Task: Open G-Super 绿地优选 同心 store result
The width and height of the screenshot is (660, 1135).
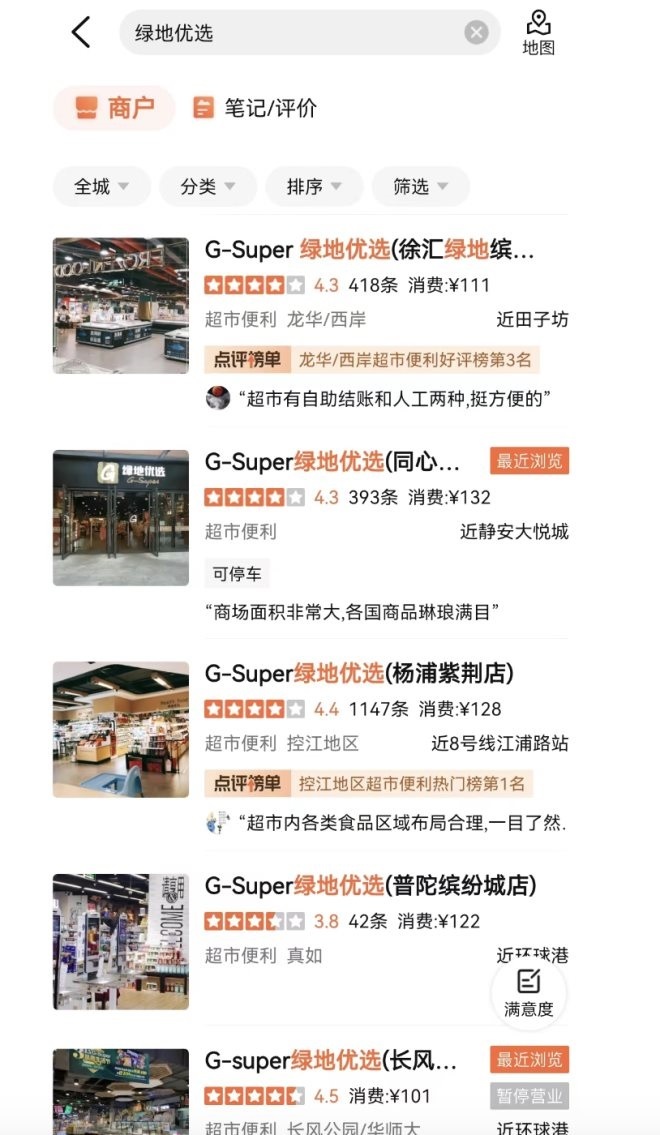Action: (x=333, y=462)
